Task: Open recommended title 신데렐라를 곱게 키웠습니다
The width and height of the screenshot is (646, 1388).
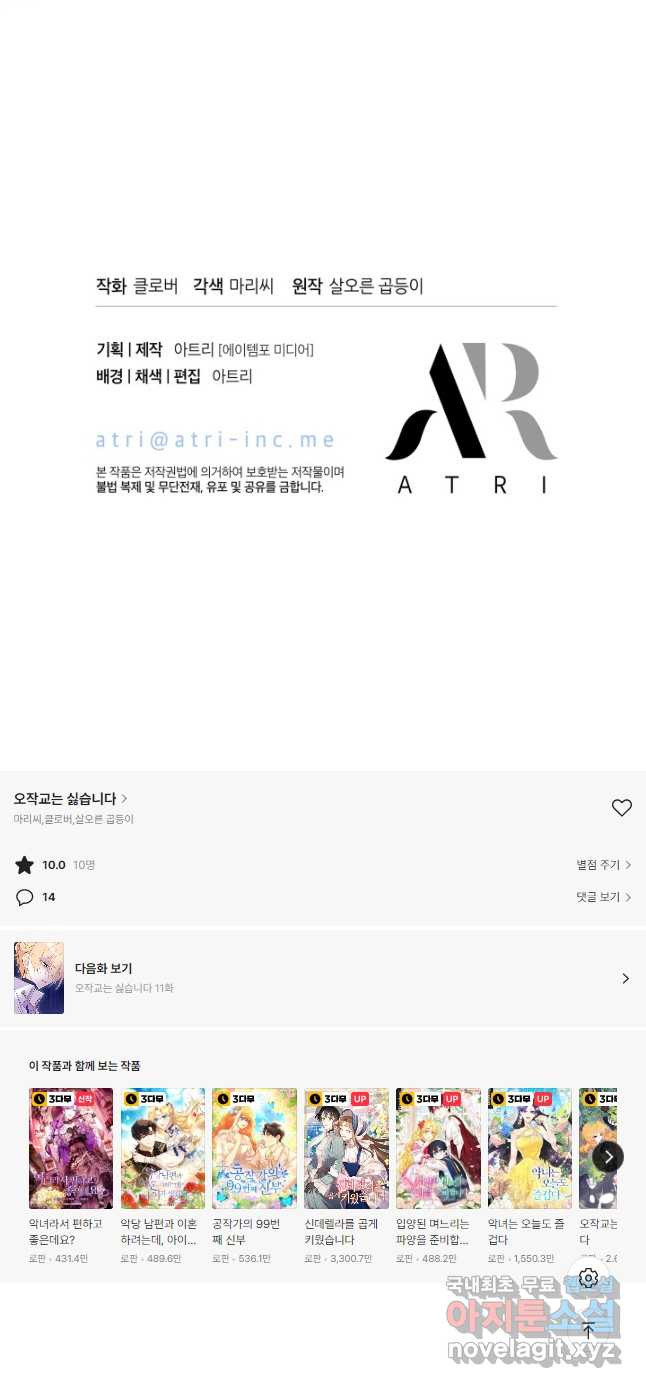Action: coord(346,1149)
